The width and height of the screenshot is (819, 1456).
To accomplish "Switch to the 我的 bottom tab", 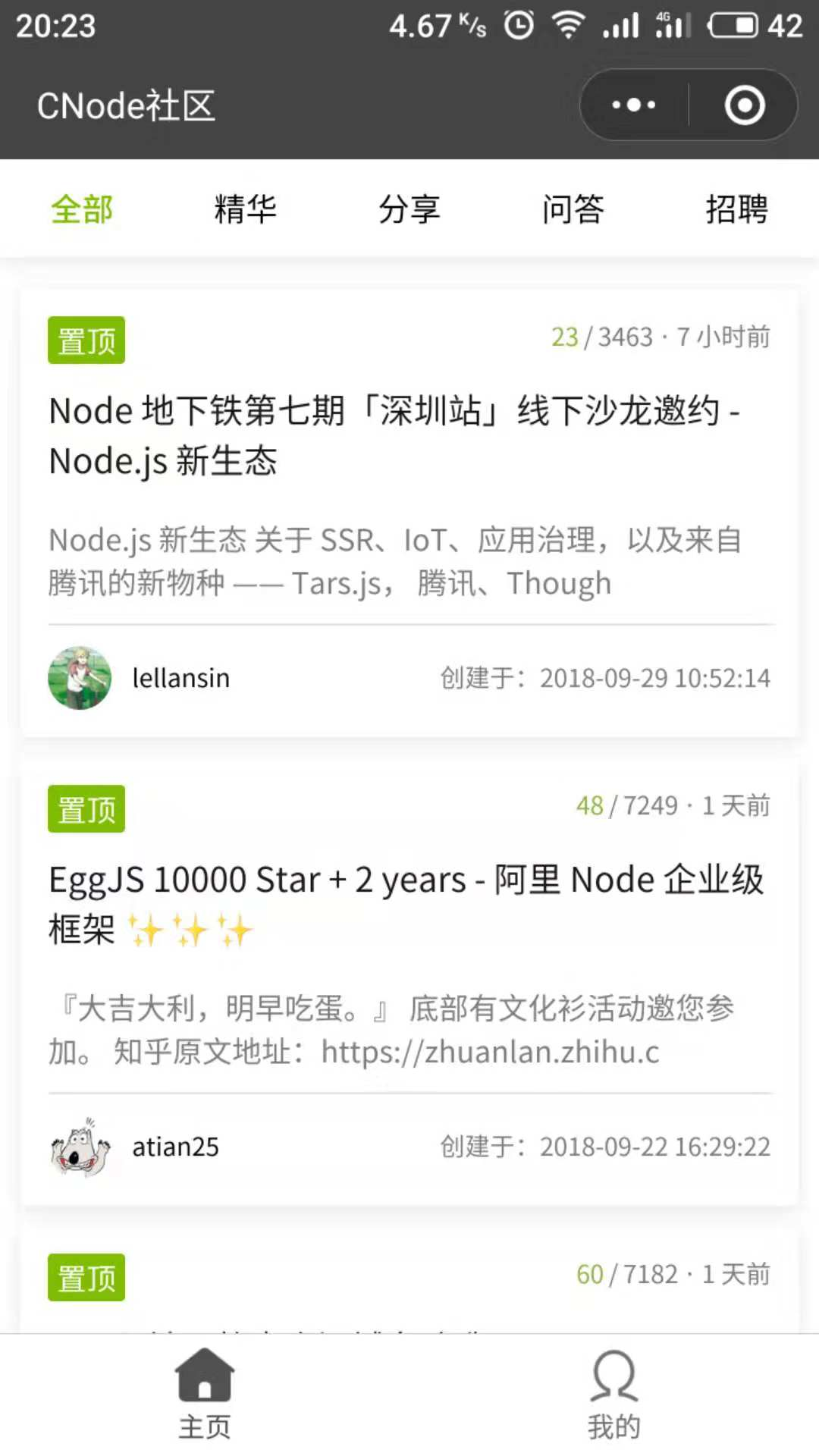I will point(614,1395).
